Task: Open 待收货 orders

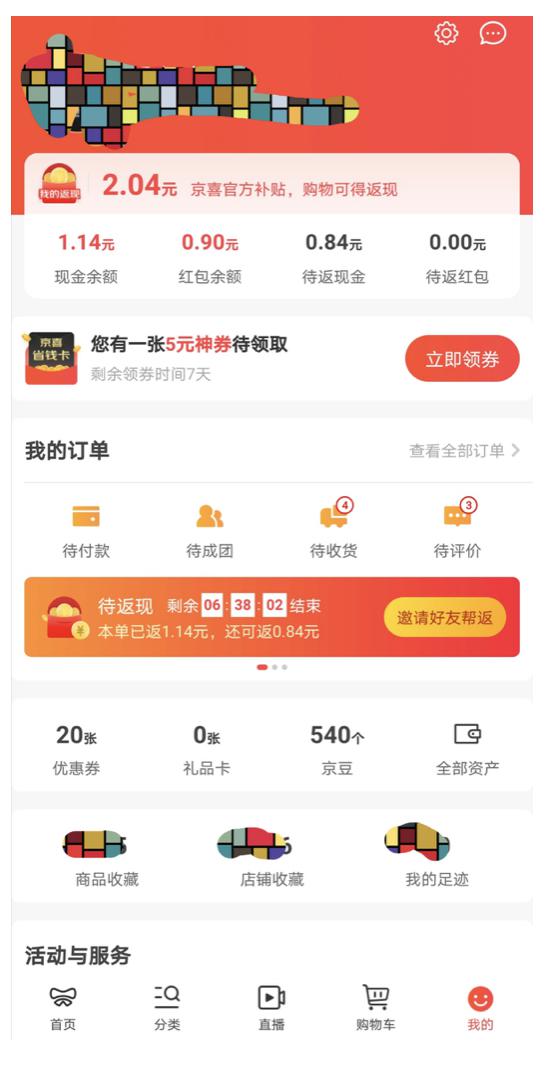Action: [334, 531]
